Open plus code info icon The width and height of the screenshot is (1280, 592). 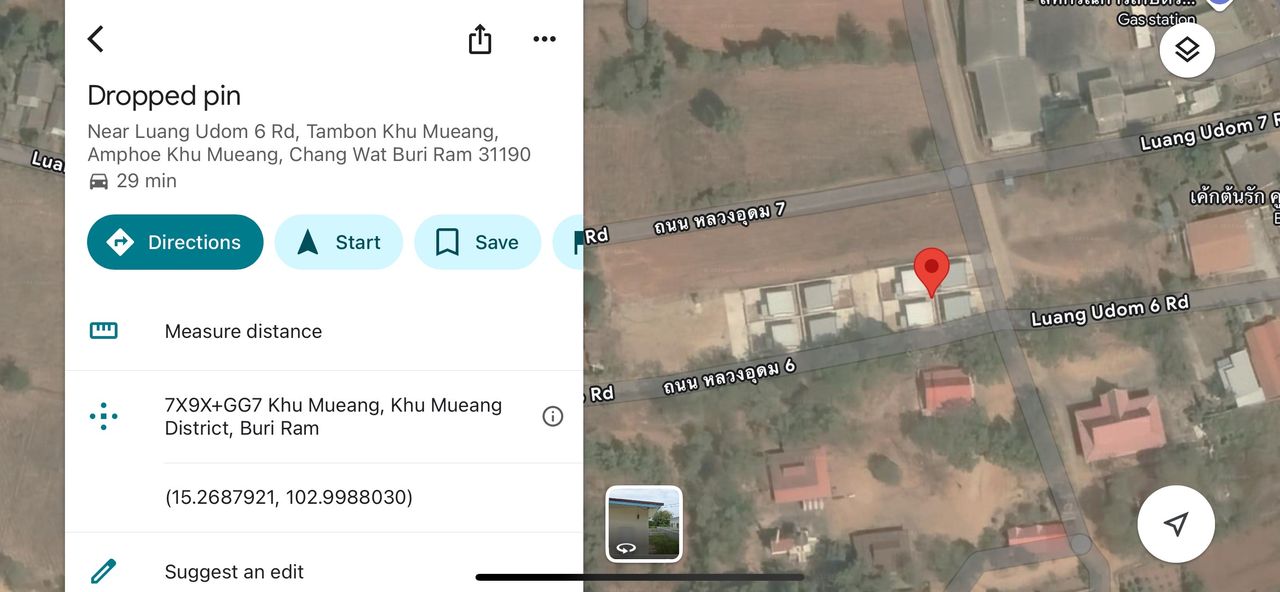pos(552,416)
